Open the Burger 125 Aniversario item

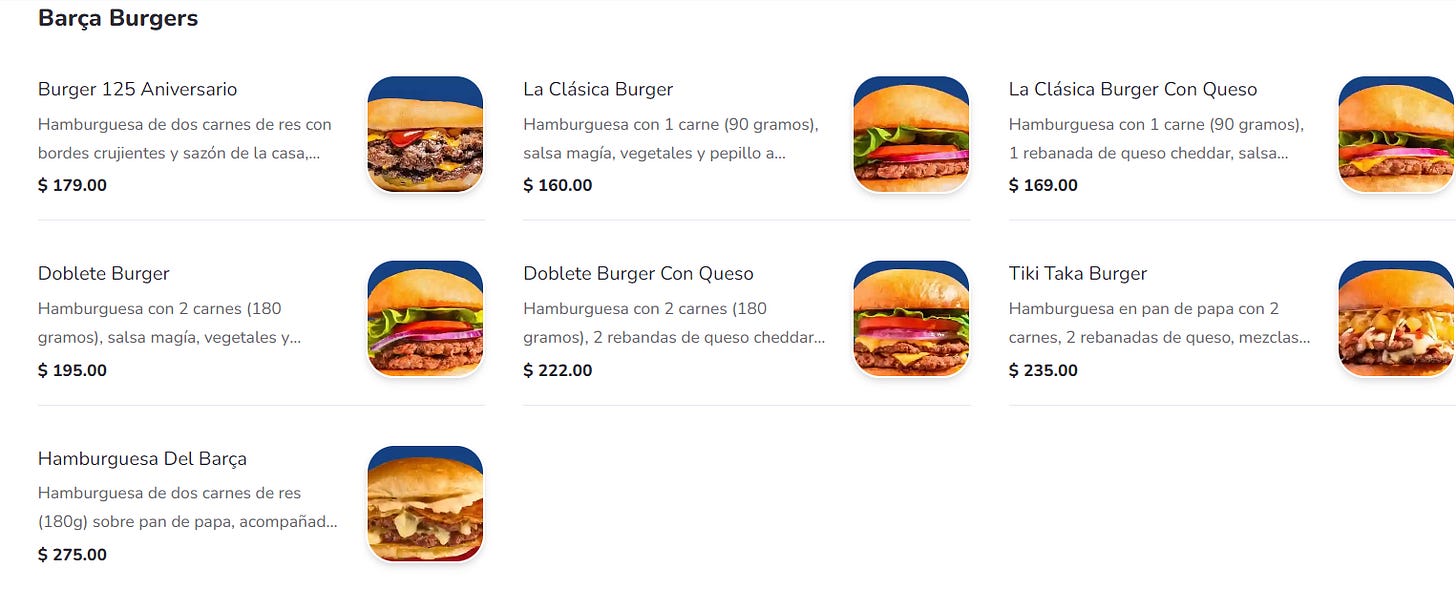[138, 90]
